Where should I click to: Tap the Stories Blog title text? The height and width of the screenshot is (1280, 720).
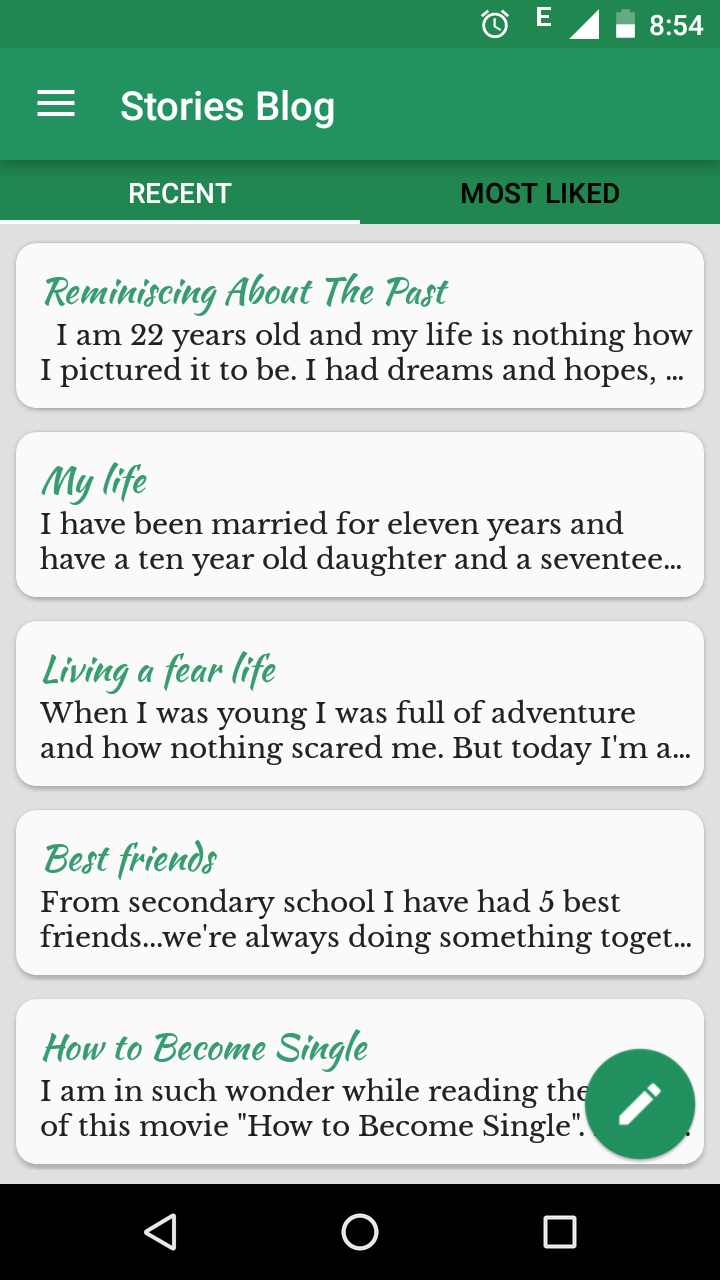click(x=227, y=104)
